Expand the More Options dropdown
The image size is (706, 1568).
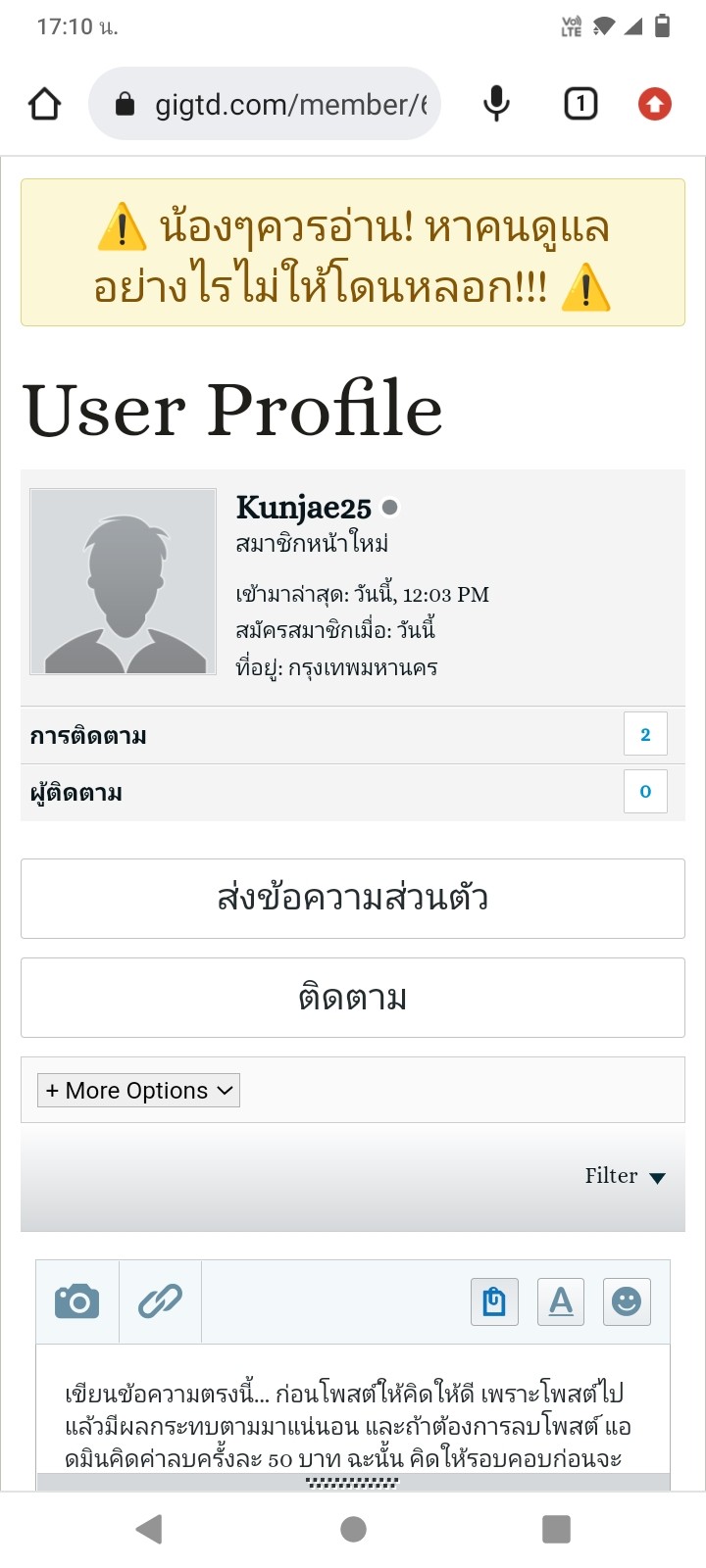[x=138, y=1091]
